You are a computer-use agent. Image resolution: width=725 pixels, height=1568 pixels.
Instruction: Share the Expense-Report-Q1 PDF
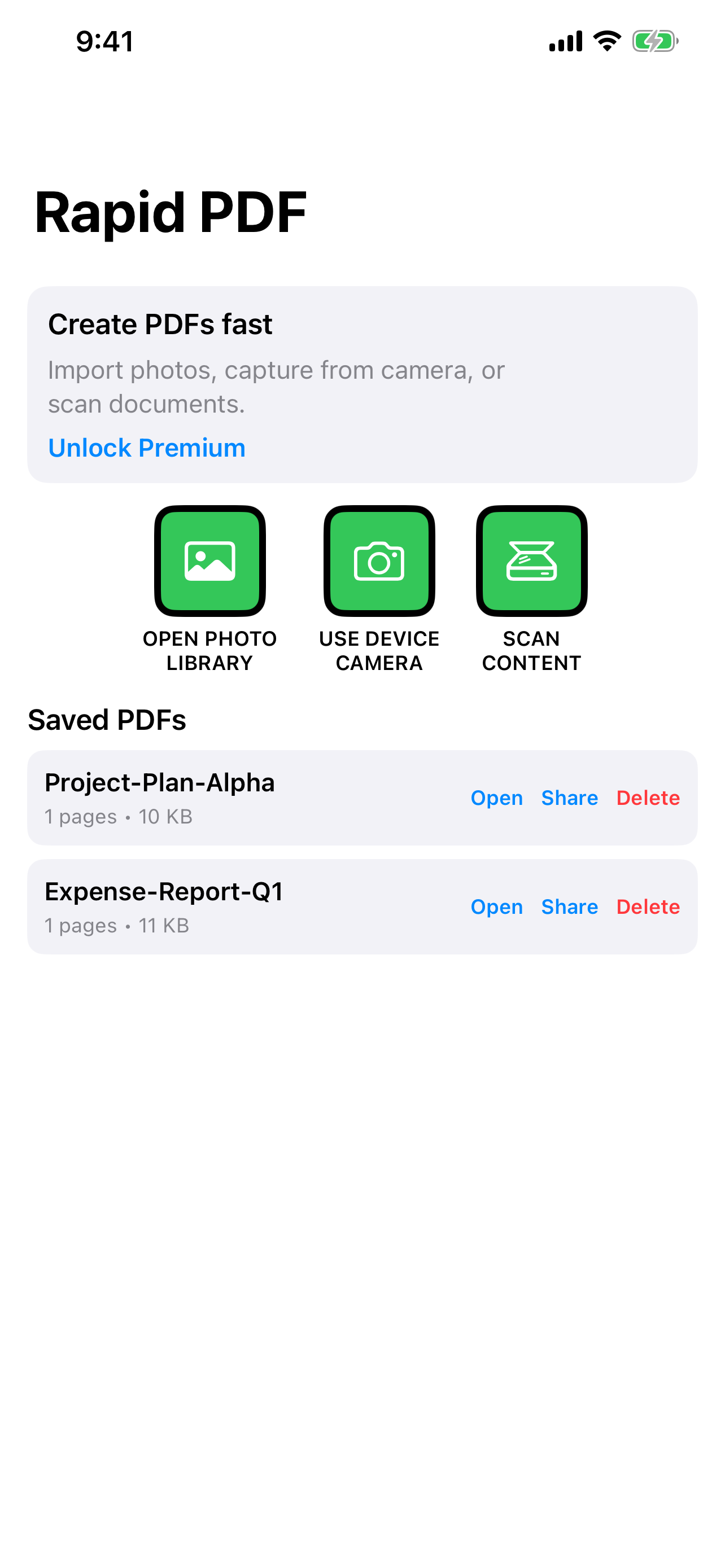569,906
